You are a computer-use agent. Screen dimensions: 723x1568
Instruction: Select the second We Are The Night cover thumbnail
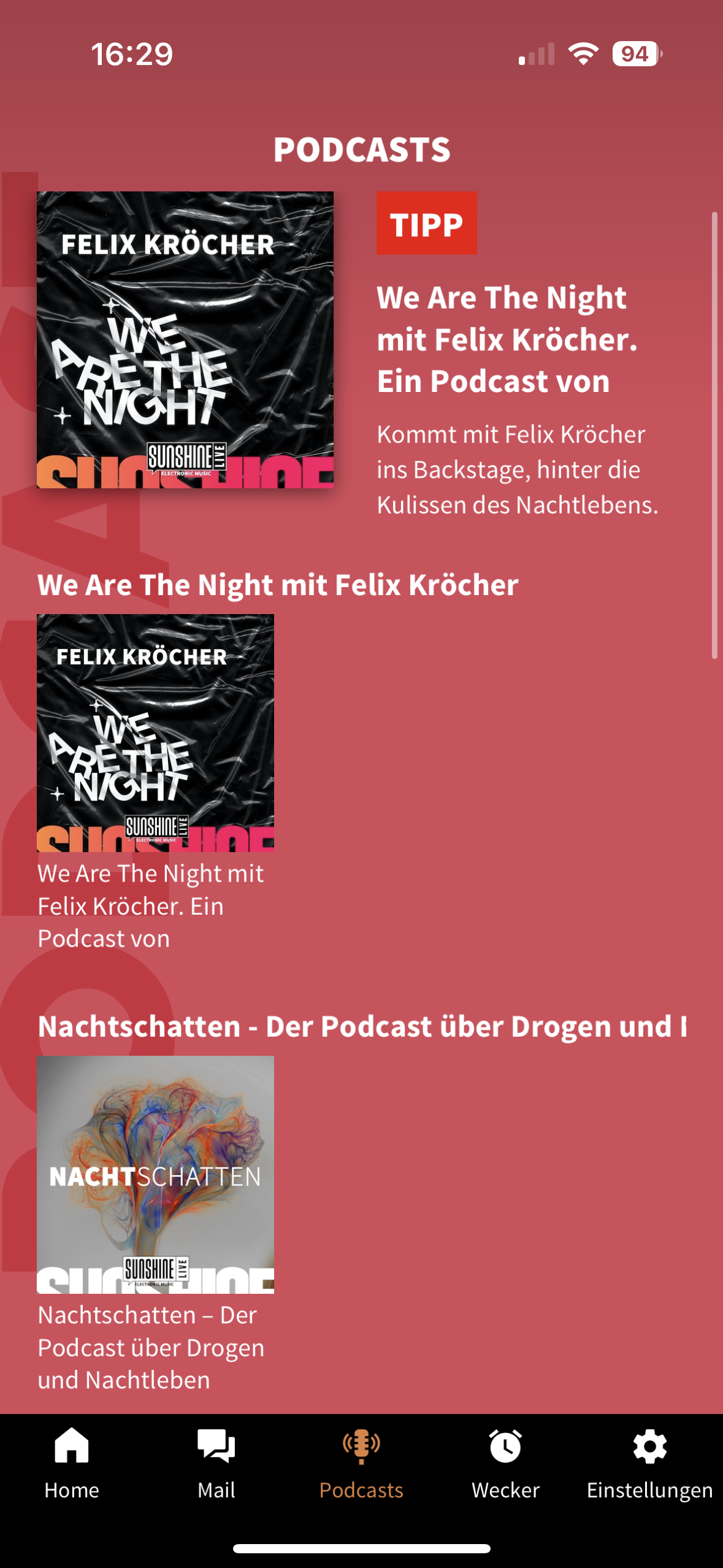(156, 731)
